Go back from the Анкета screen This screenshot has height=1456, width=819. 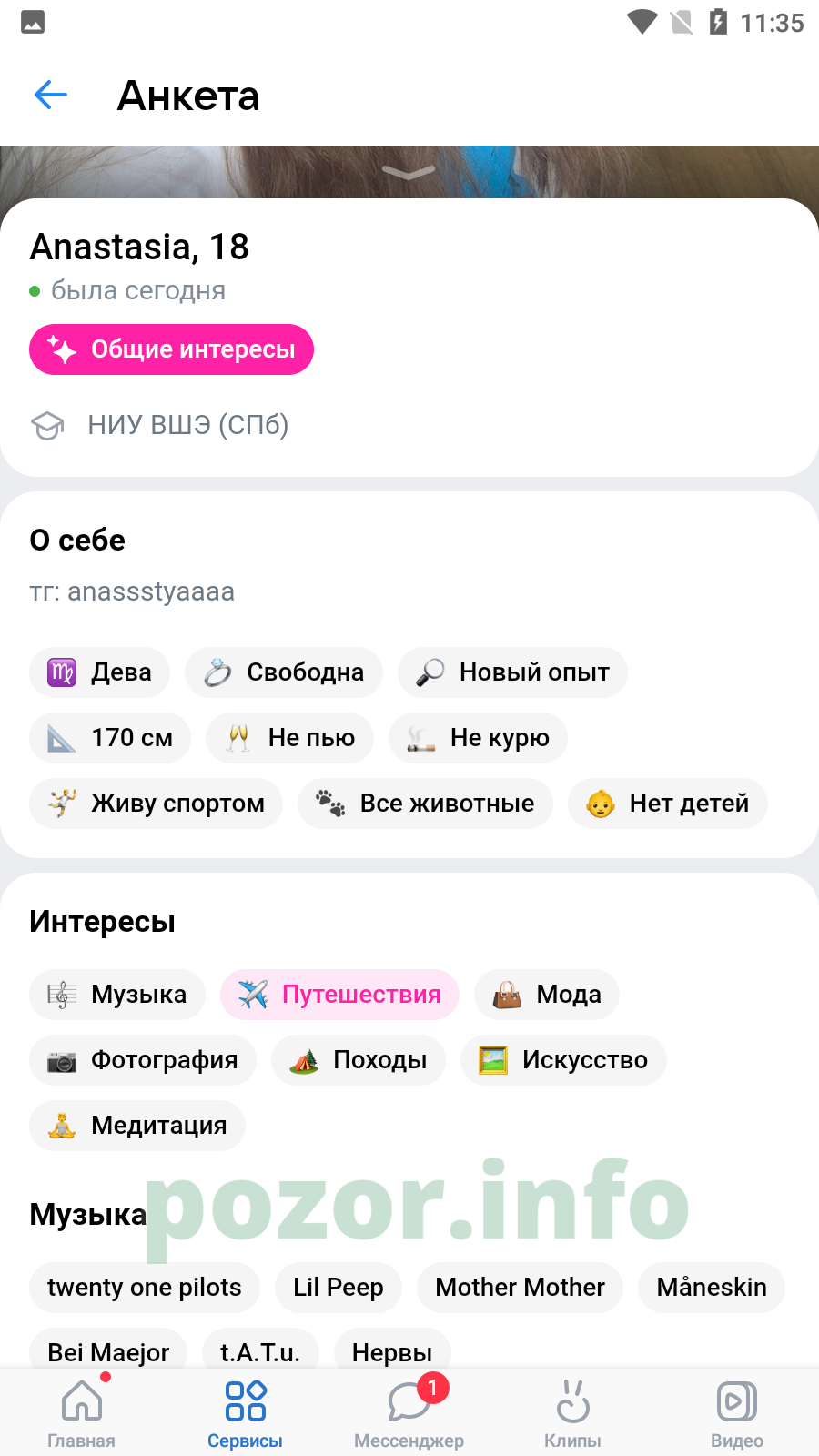click(x=51, y=95)
